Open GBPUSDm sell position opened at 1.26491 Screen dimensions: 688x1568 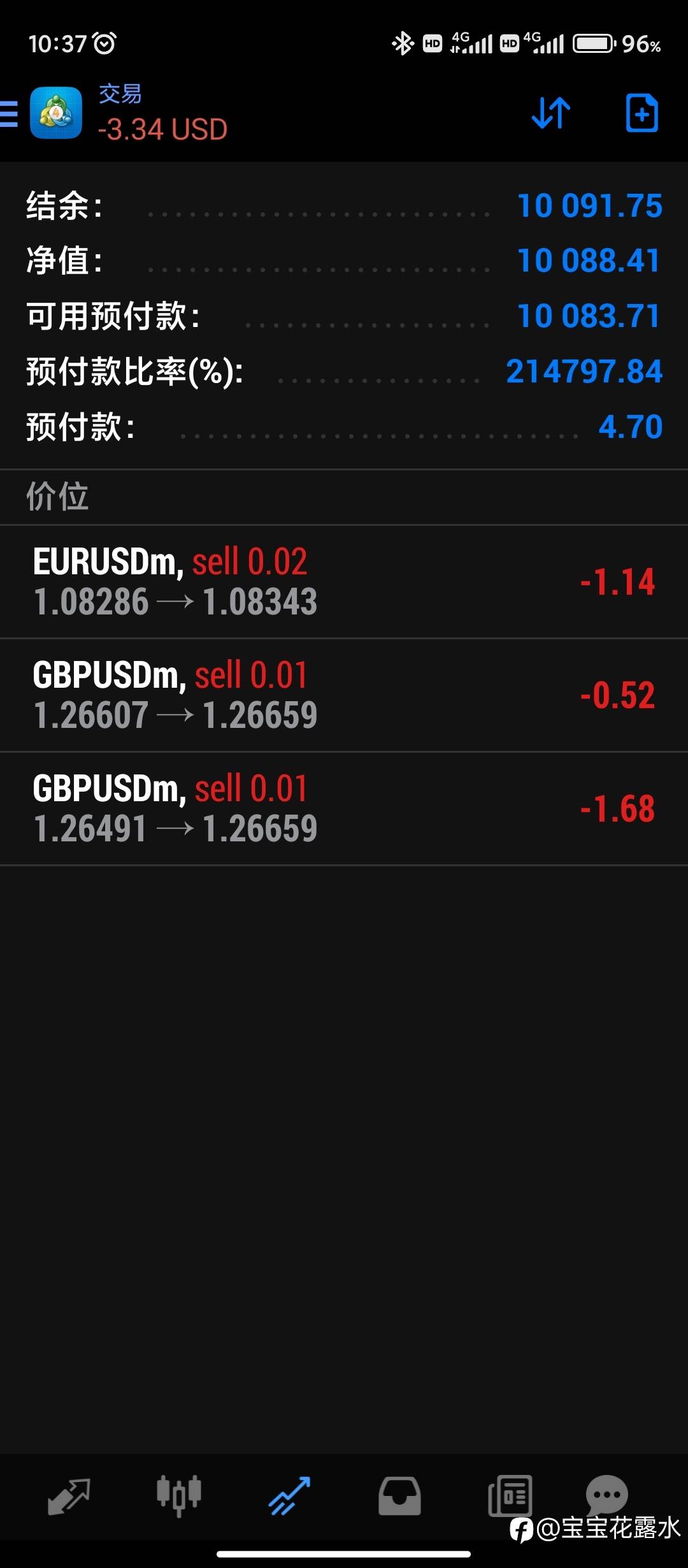click(x=344, y=808)
